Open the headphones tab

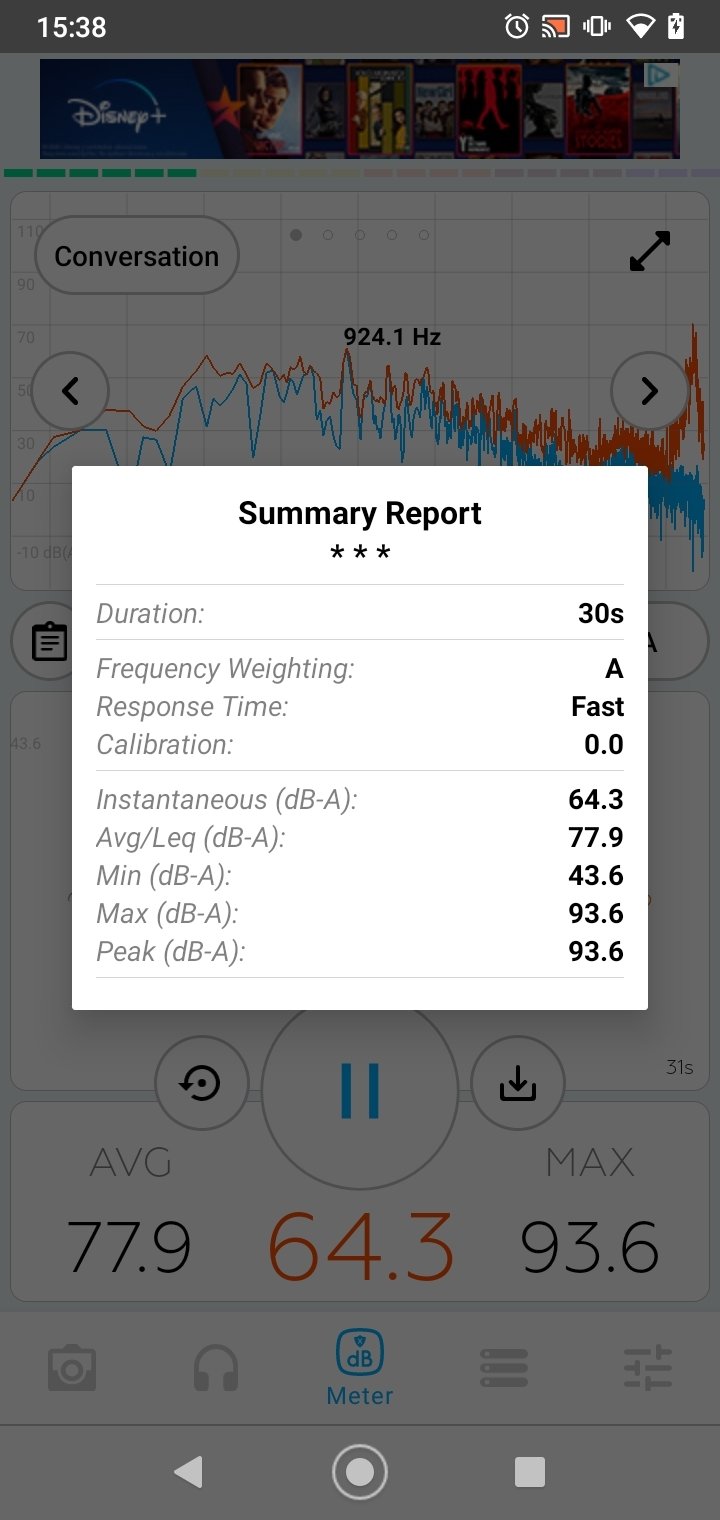pos(216,1368)
